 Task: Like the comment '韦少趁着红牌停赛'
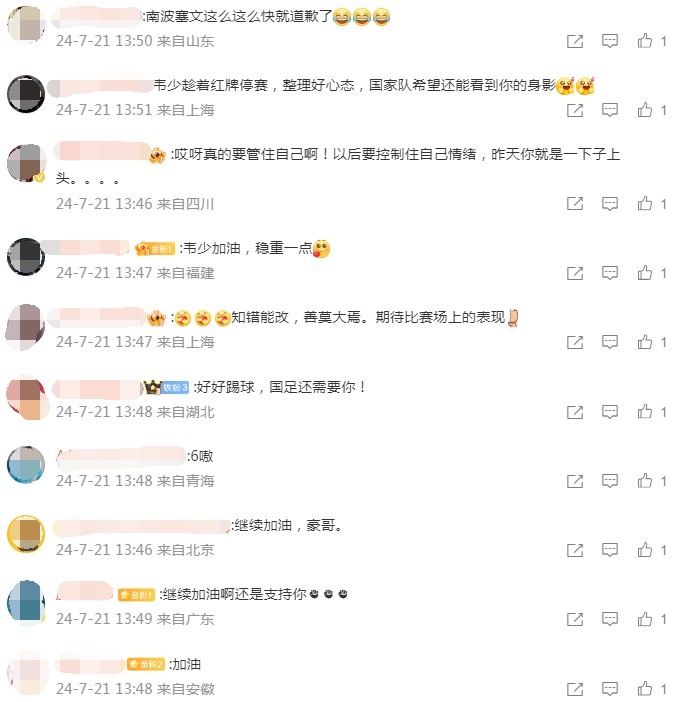click(x=645, y=110)
